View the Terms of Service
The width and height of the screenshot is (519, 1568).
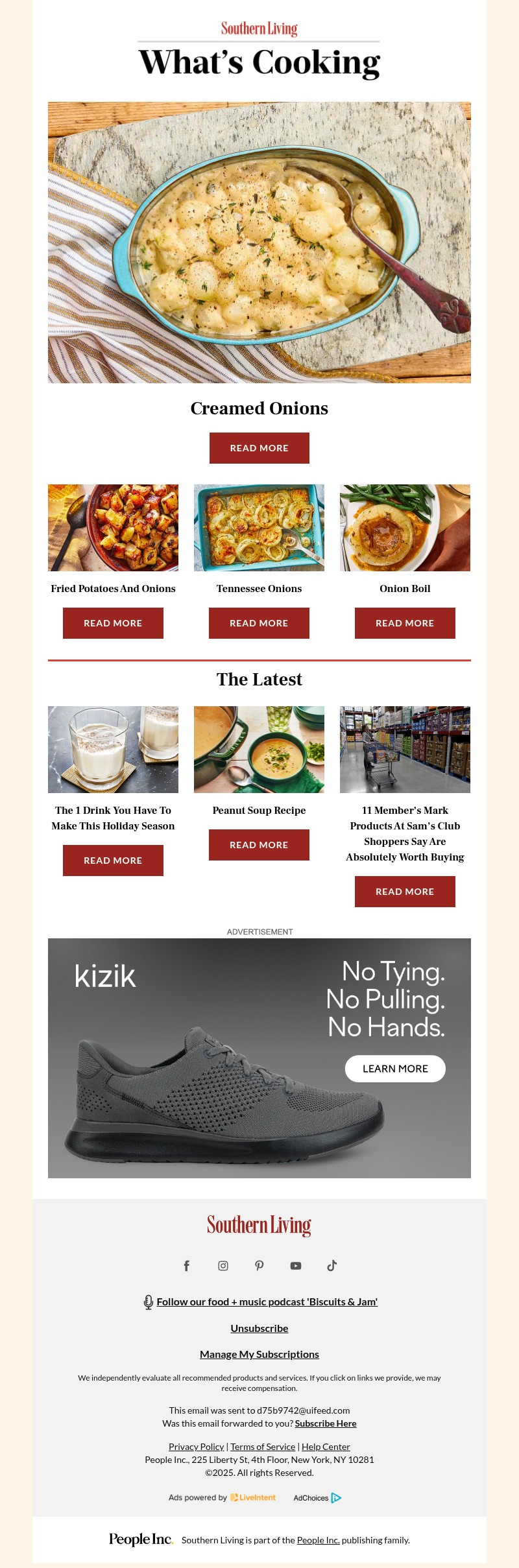263,1447
